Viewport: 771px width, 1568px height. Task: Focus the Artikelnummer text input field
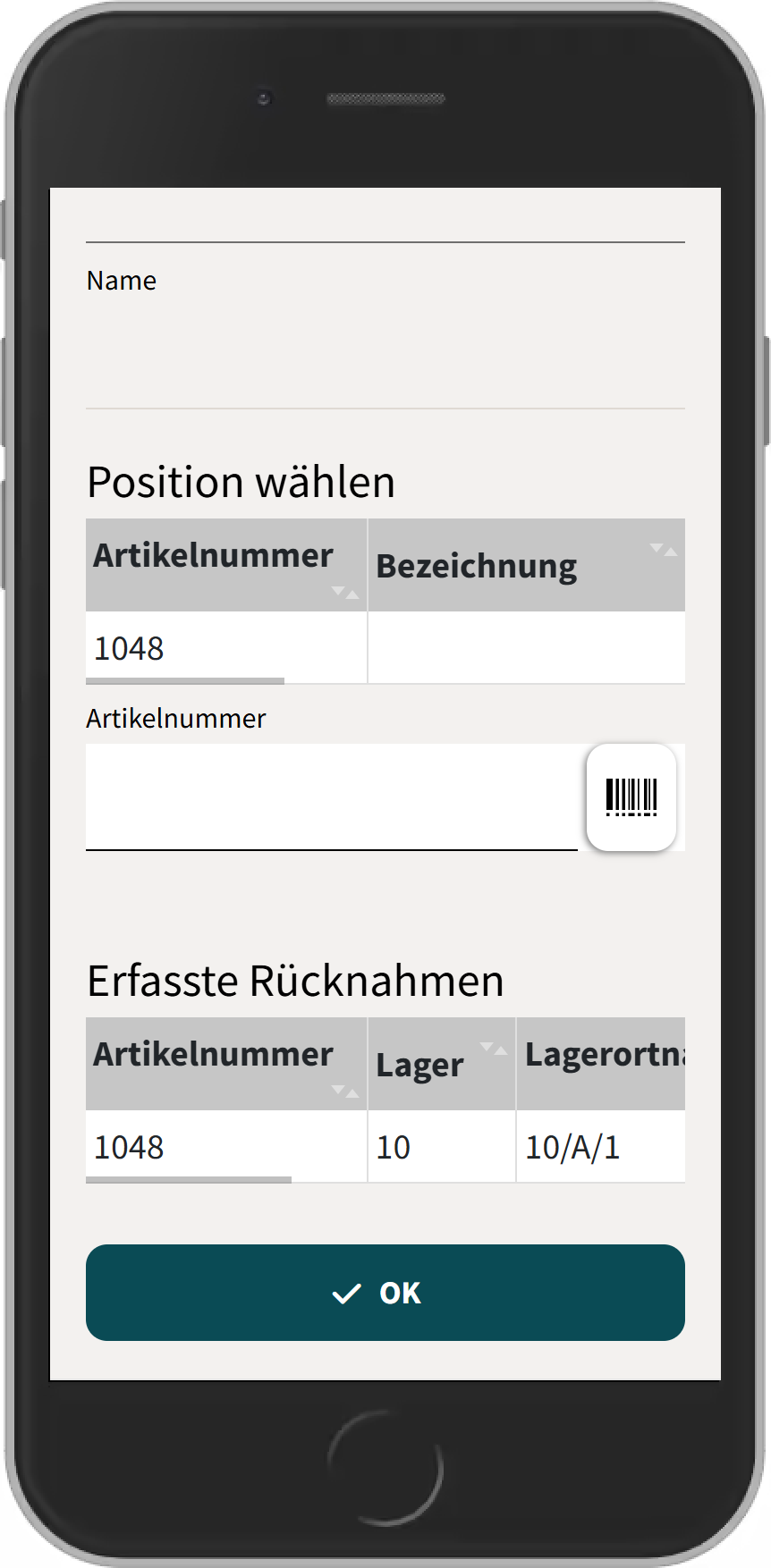point(331,797)
